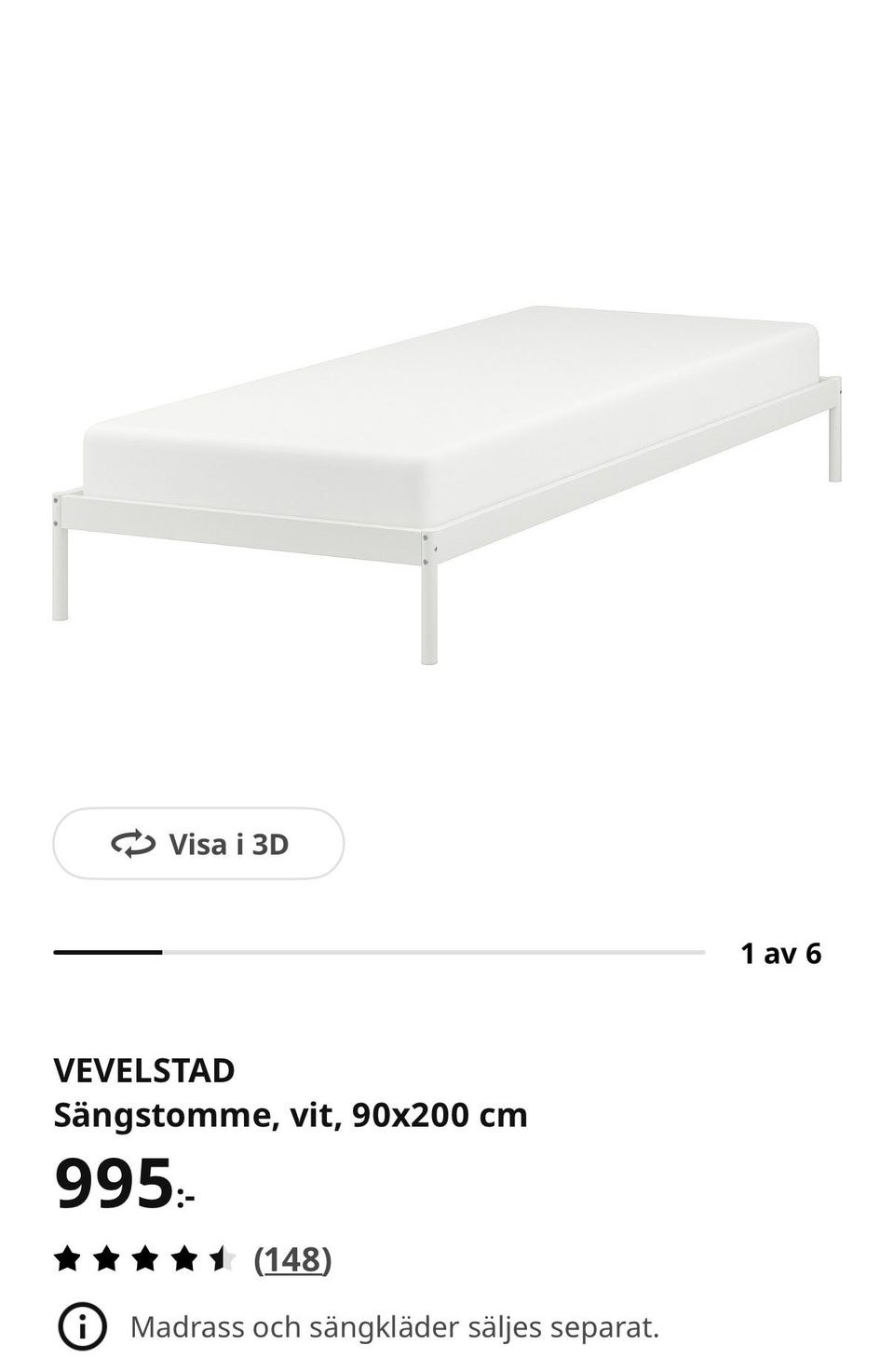
Task: Tap the Visa i 3D button
Action: pos(198,844)
